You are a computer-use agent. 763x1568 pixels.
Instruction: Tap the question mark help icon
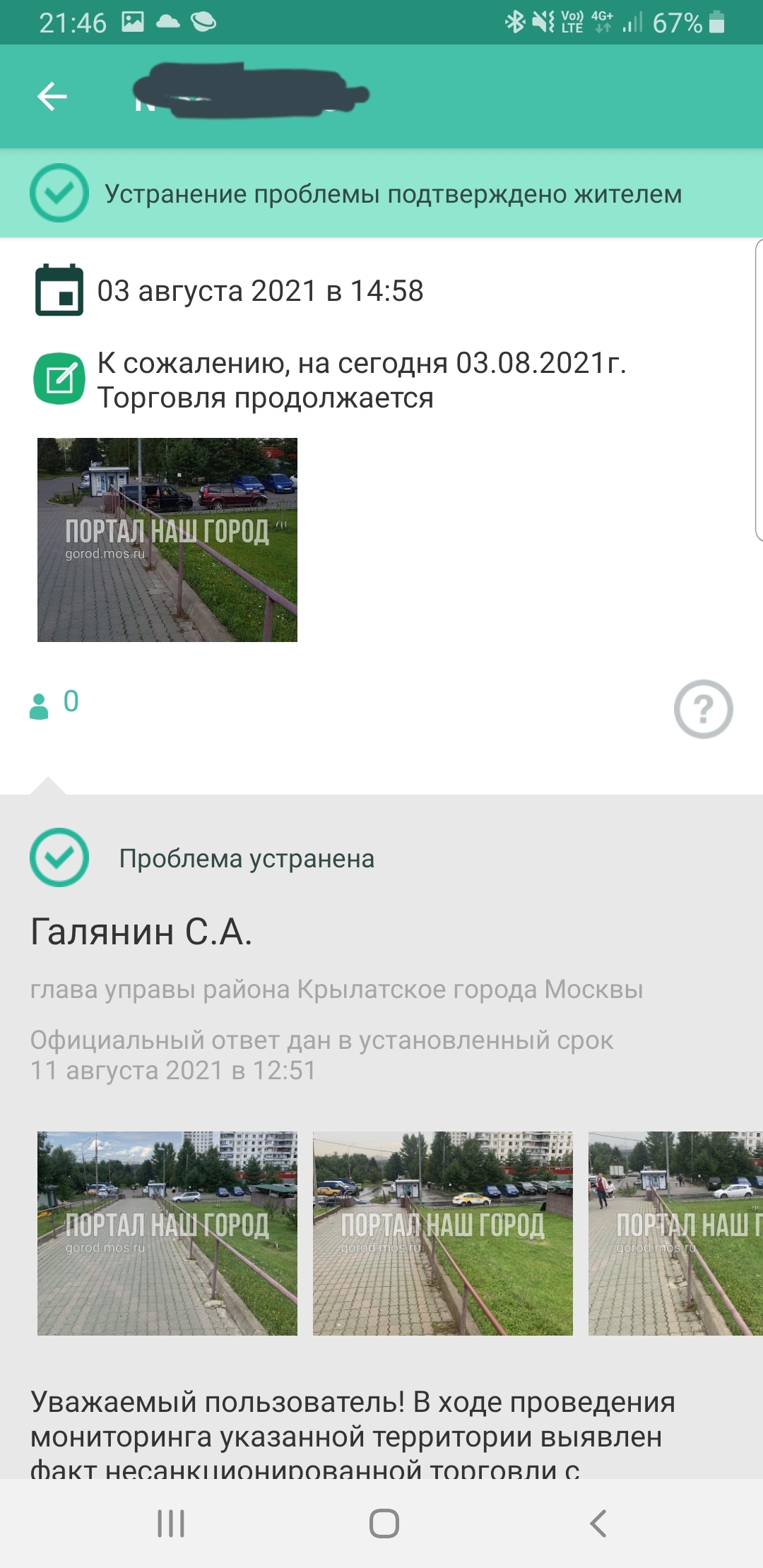click(x=703, y=709)
